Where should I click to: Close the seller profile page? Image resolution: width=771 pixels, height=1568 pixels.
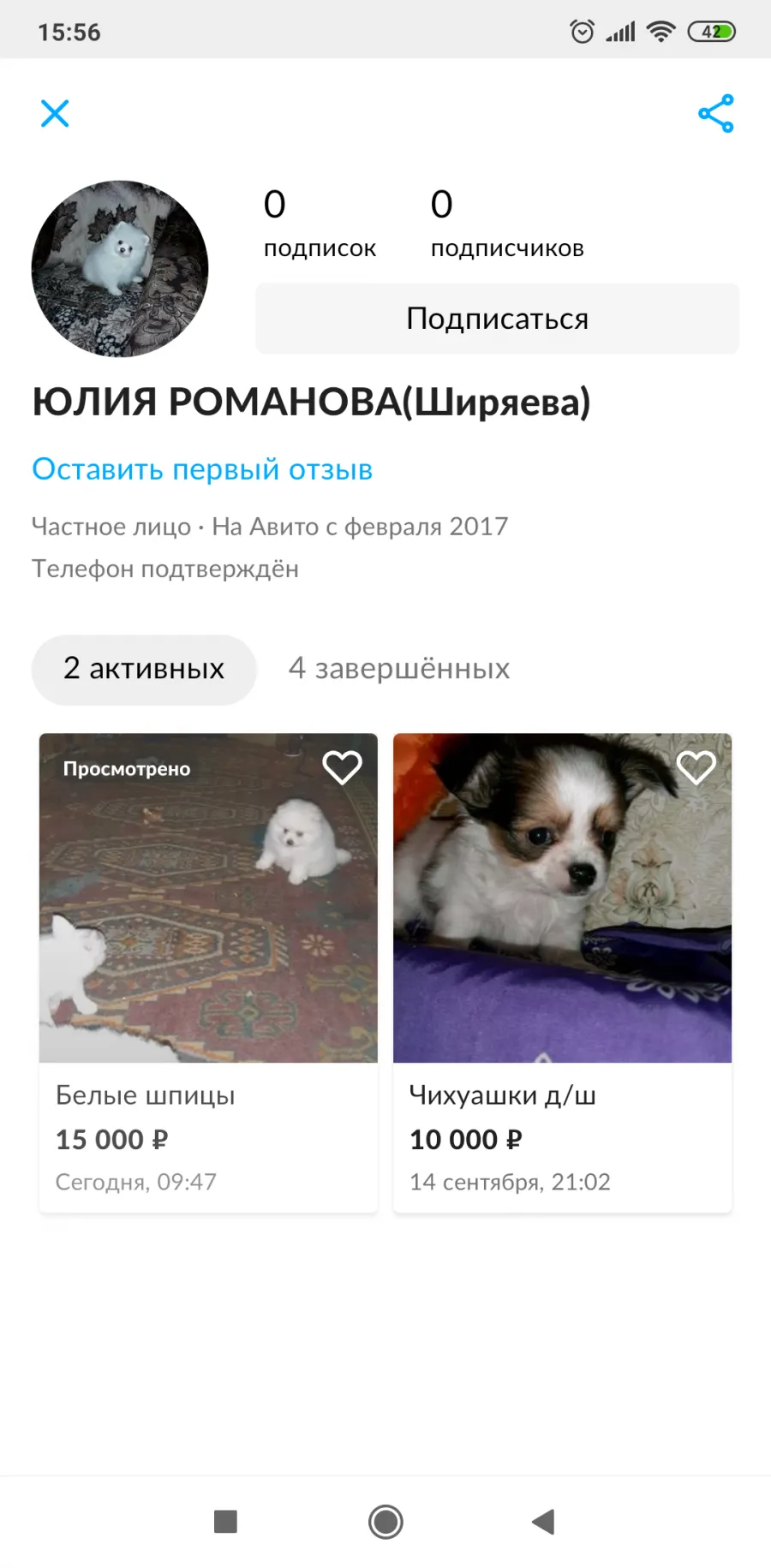point(55,113)
